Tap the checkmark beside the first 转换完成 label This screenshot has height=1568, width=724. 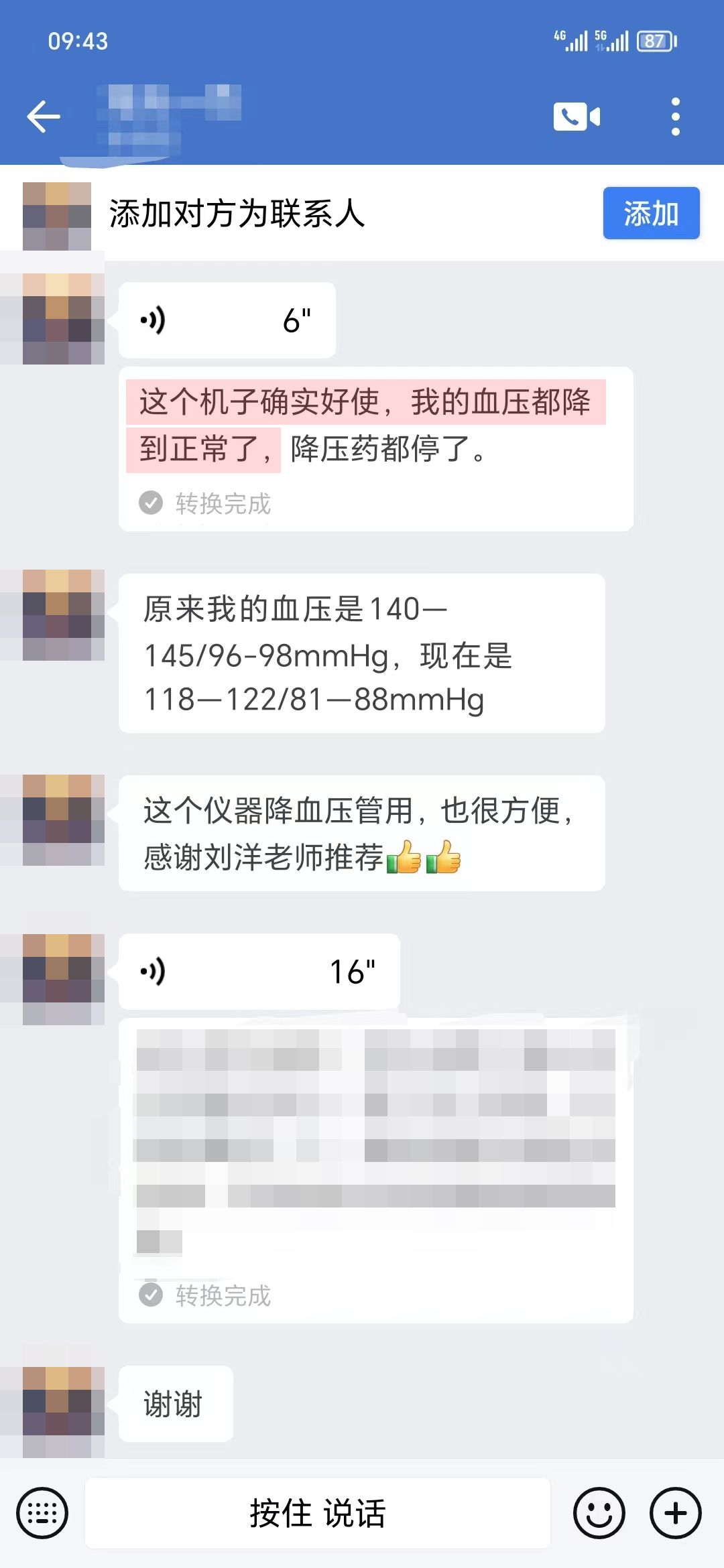tap(150, 504)
